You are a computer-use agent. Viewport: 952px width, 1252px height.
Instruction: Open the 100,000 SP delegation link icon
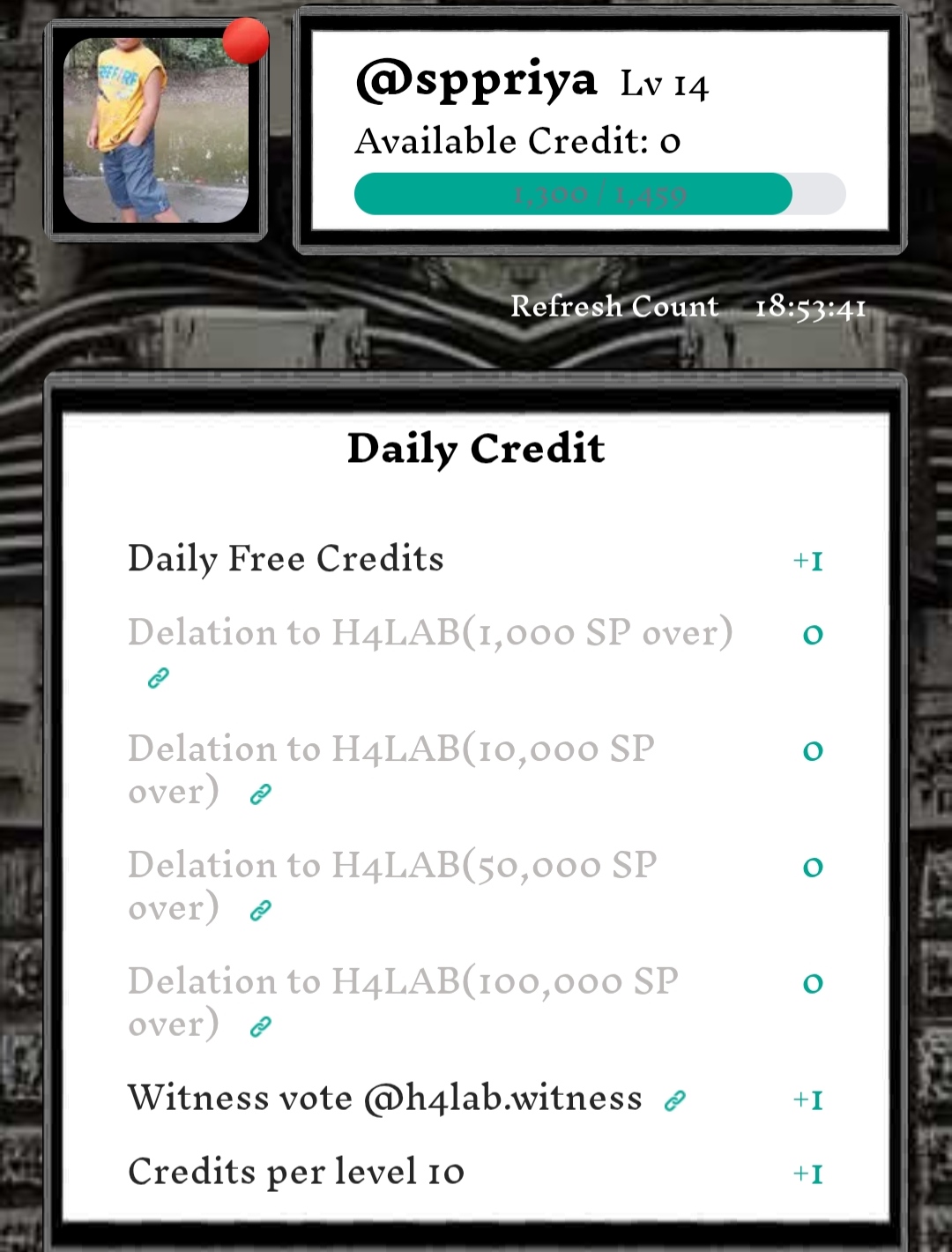click(260, 1027)
